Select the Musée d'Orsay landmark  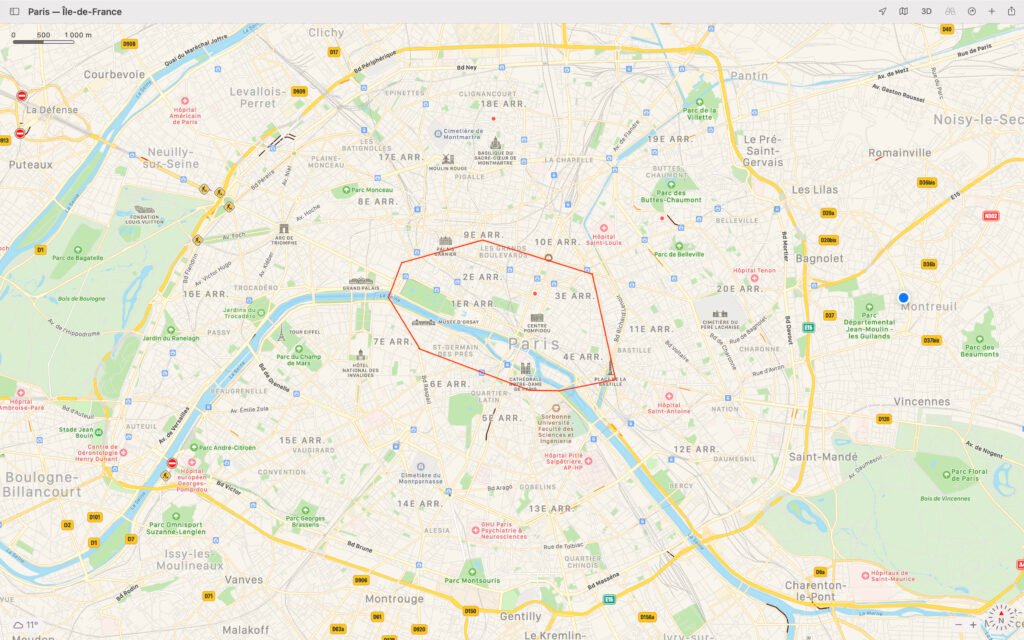tap(422, 322)
